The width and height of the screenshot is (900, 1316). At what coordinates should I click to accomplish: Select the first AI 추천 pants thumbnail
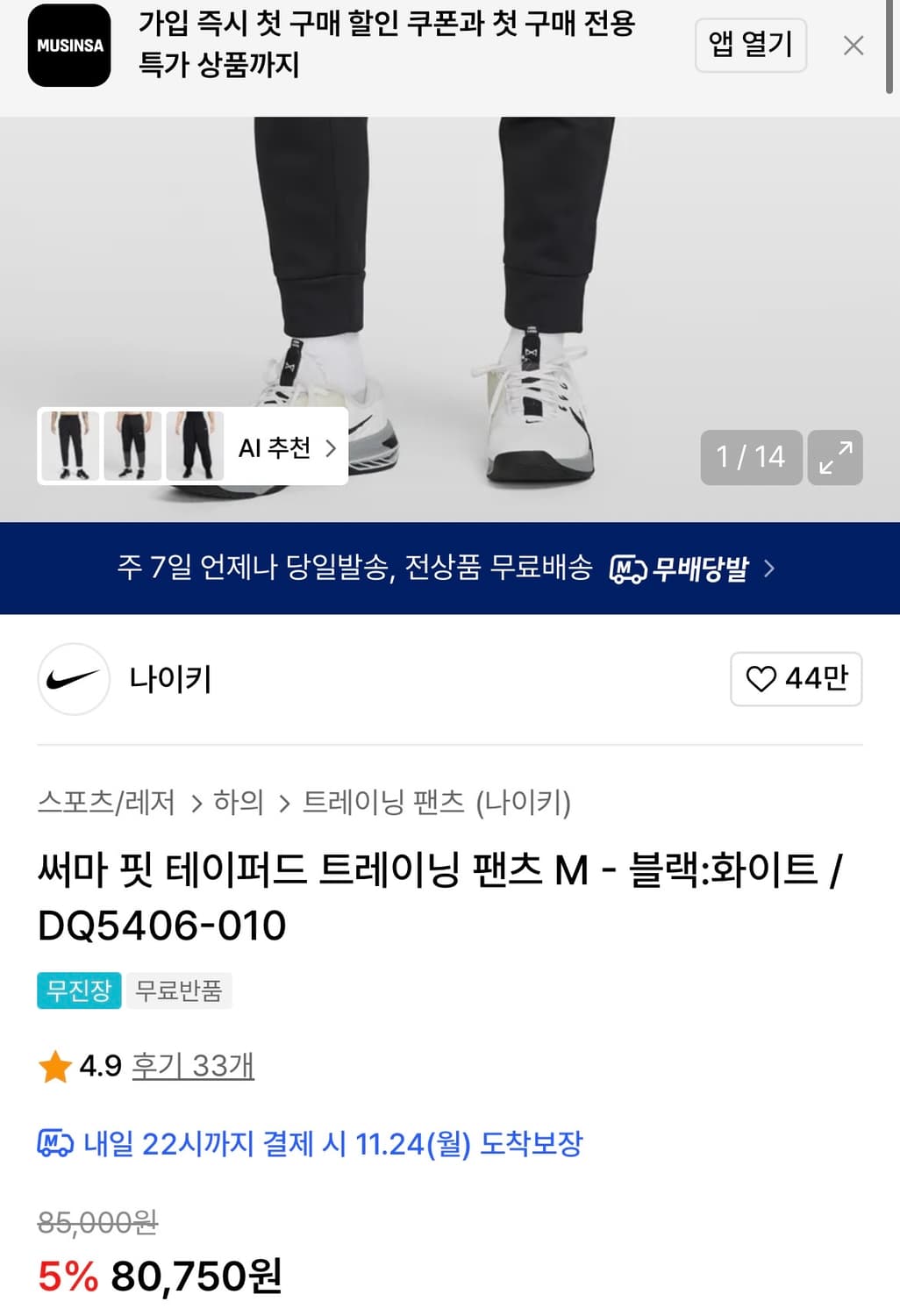pyautogui.click(x=70, y=446)
